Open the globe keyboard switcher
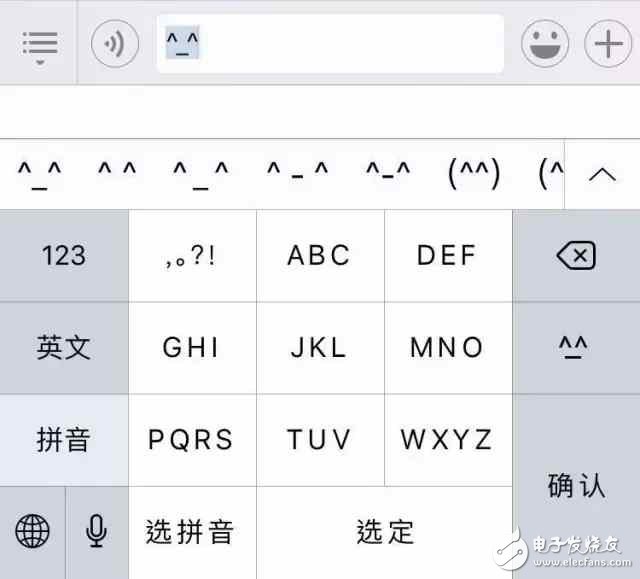640x579 pixels. (x=32, y=532)
